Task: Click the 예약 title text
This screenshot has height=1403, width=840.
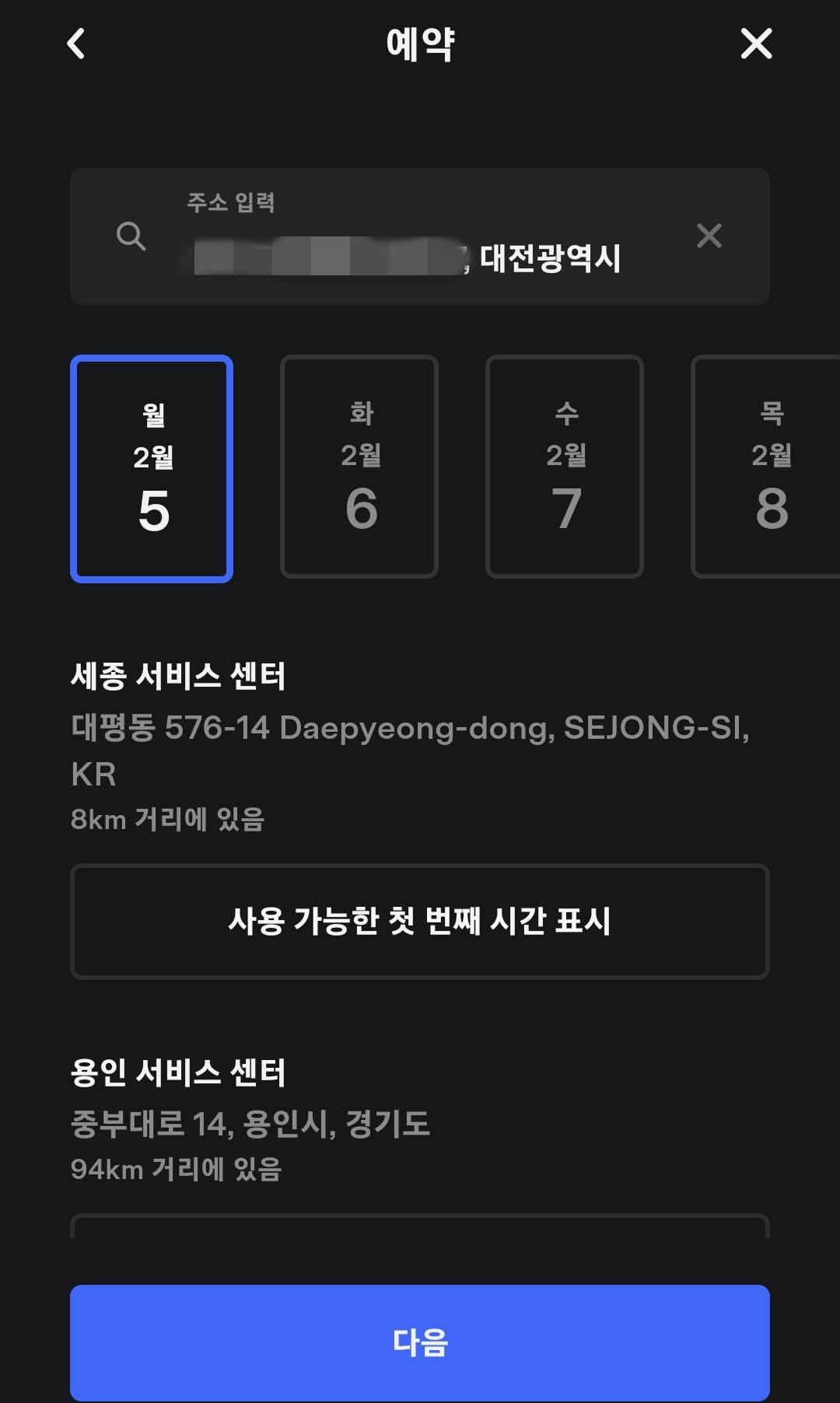Action: pos(420,44)
